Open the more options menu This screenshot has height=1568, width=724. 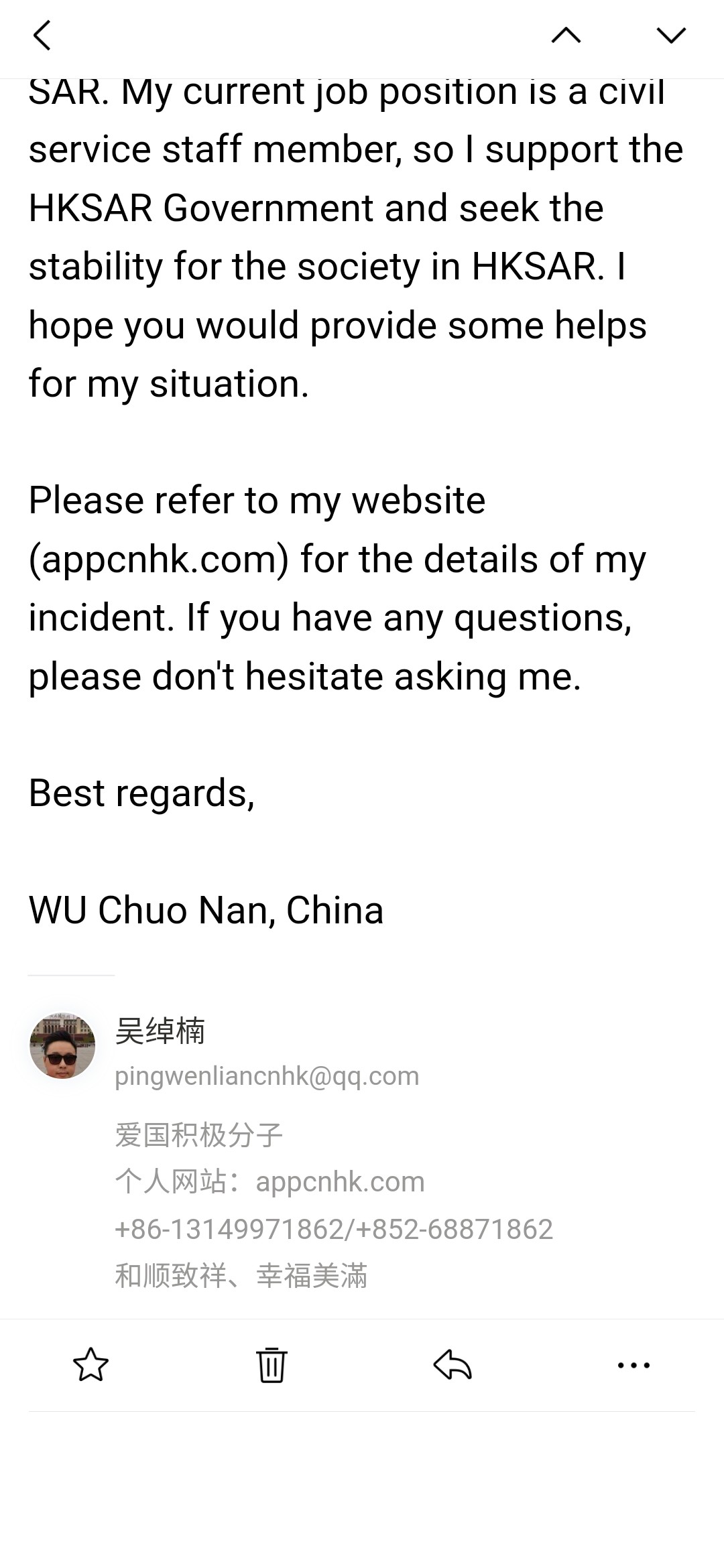pyautogui.click(x=633, y=1365)
